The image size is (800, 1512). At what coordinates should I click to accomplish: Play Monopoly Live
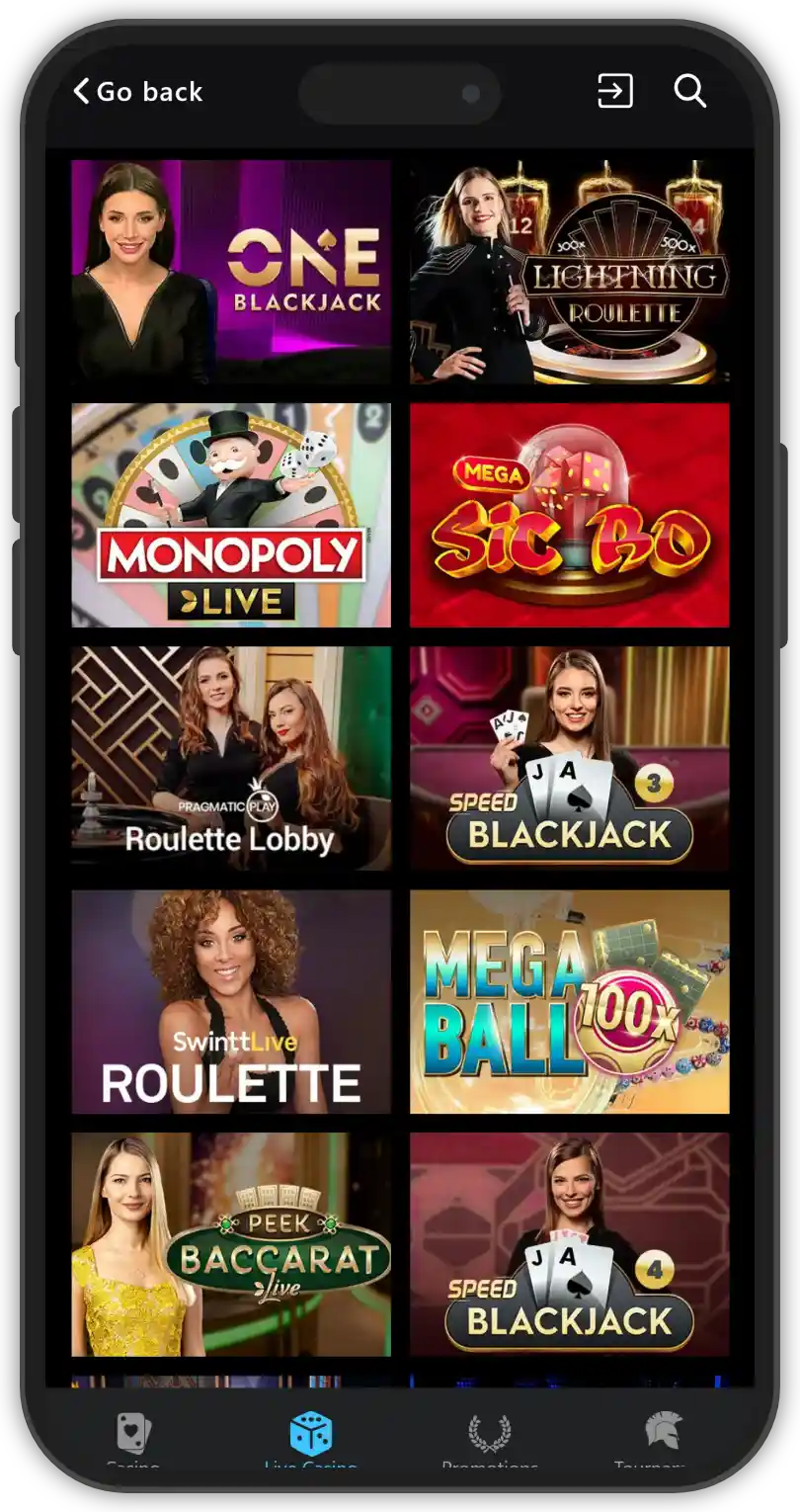[231, 515]
